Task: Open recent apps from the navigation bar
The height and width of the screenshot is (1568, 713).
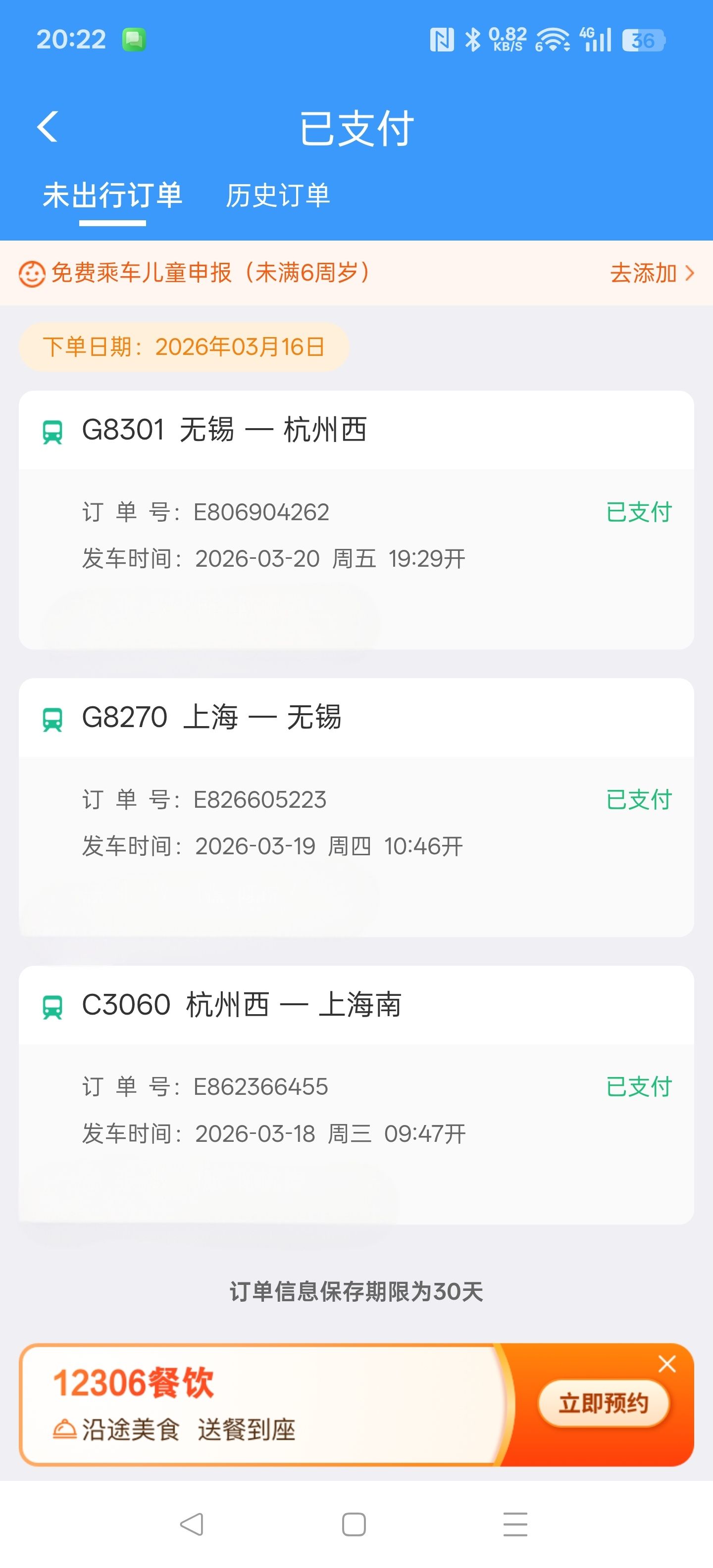Action: [x=515, y=1524]
